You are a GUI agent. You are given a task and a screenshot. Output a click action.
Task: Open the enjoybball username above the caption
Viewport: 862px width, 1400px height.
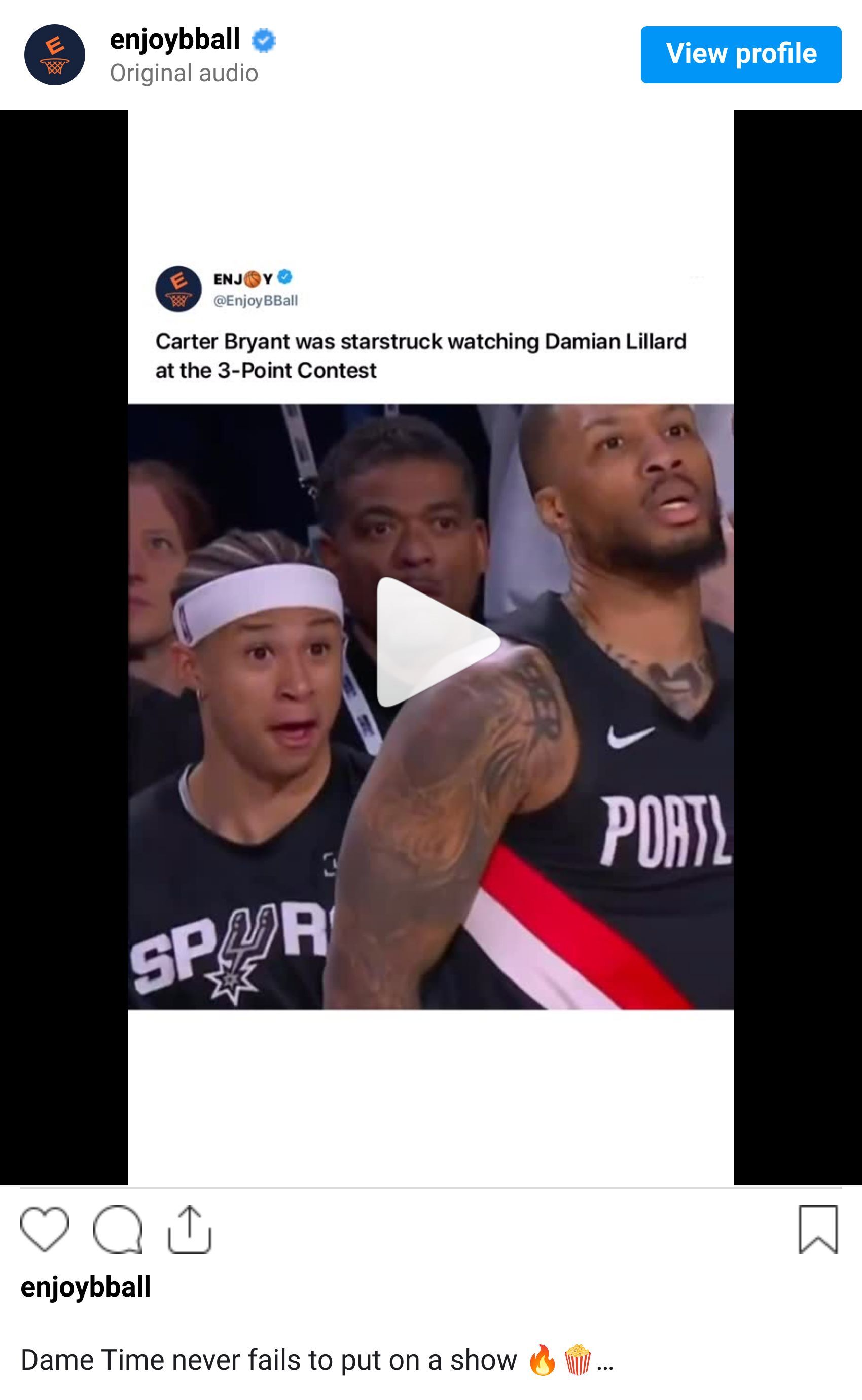86,1287
